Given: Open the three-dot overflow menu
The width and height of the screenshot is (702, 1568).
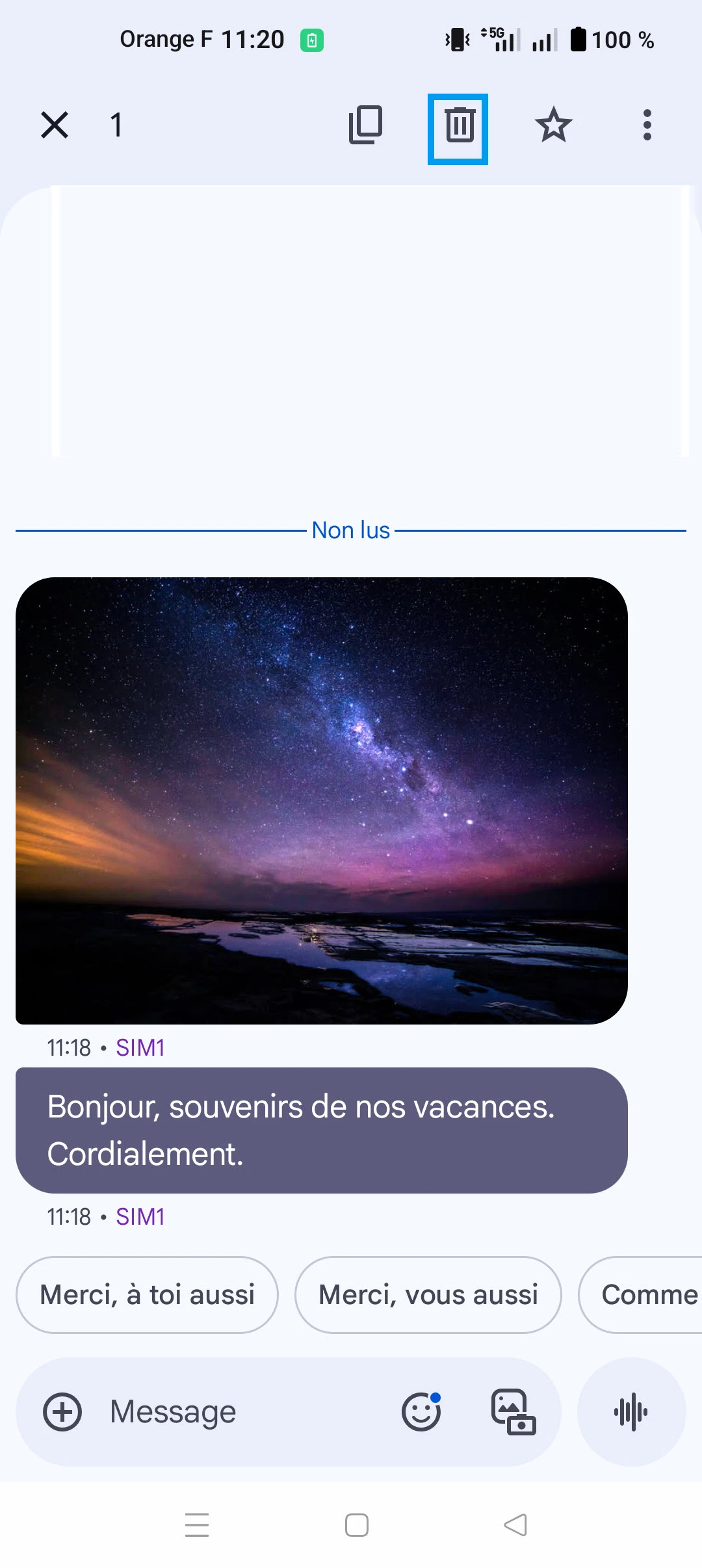Looking at the screenshot, I should pyautogui.click(x=647, y=125).
